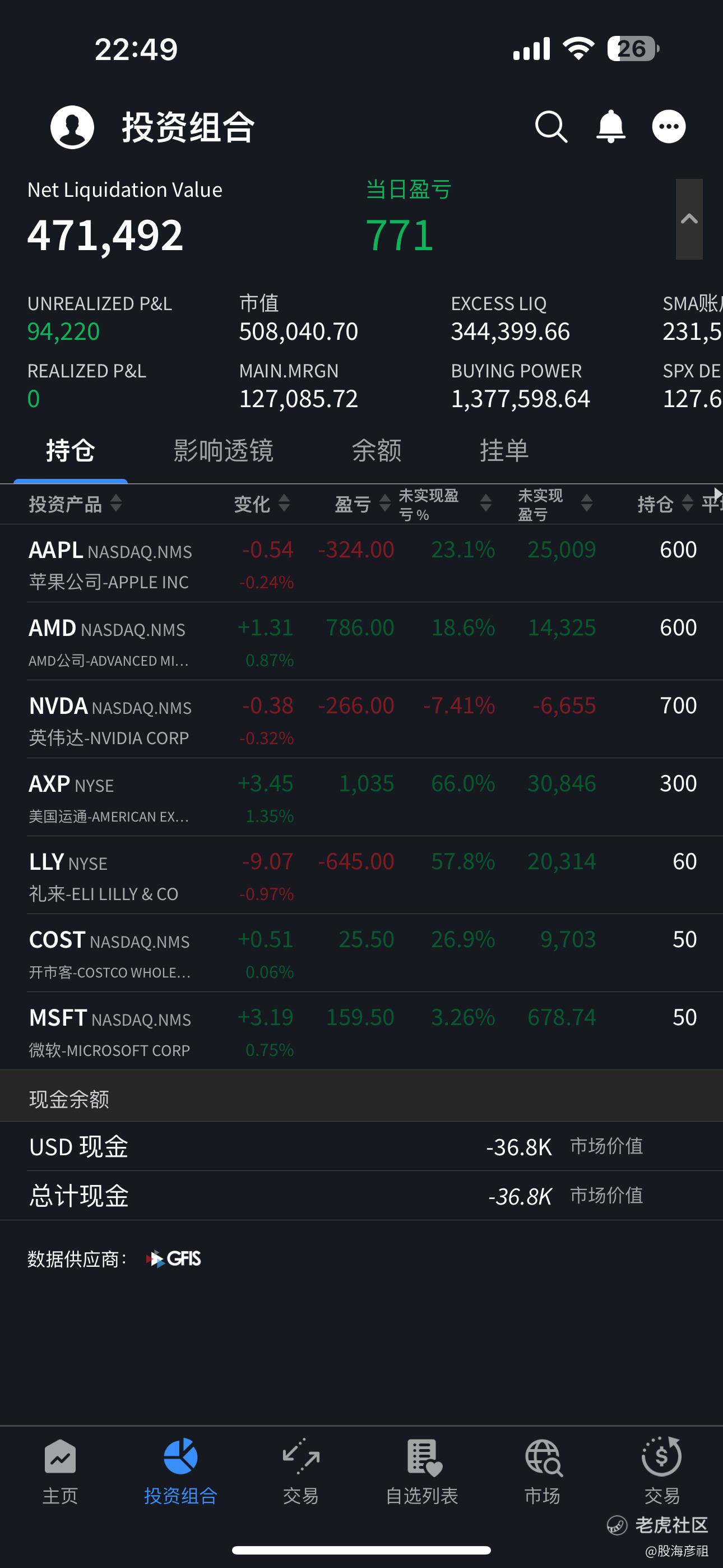The image size is (723, 1568).
Task: Open the AXP position row
Action: [361, 797]
